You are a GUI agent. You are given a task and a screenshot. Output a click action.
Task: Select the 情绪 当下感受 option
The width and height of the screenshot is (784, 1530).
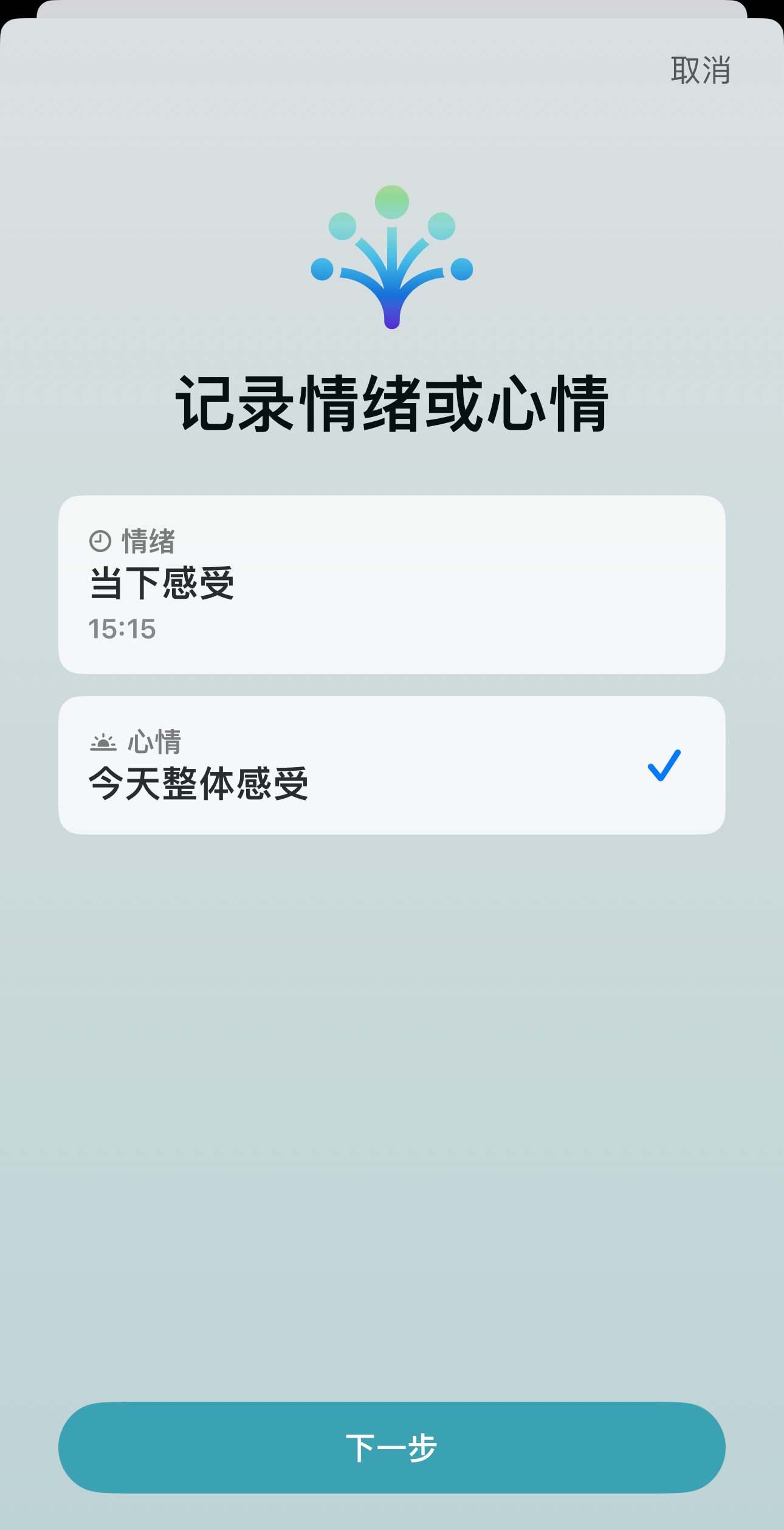391,584
